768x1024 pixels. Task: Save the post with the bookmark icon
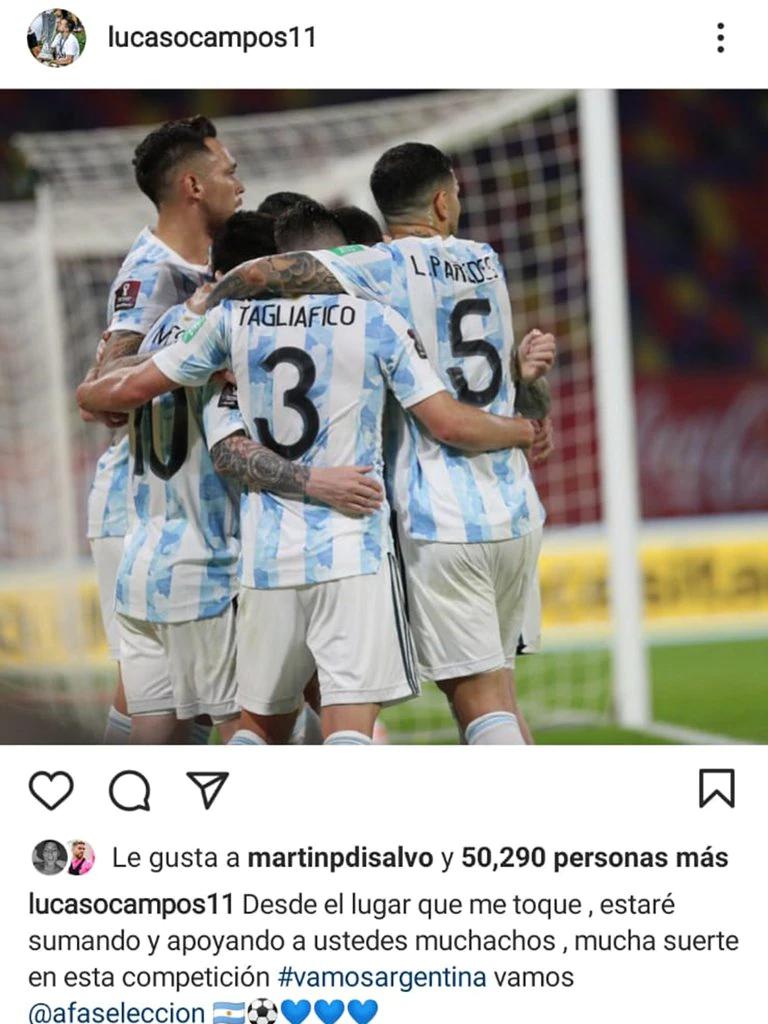pos(716,789)
